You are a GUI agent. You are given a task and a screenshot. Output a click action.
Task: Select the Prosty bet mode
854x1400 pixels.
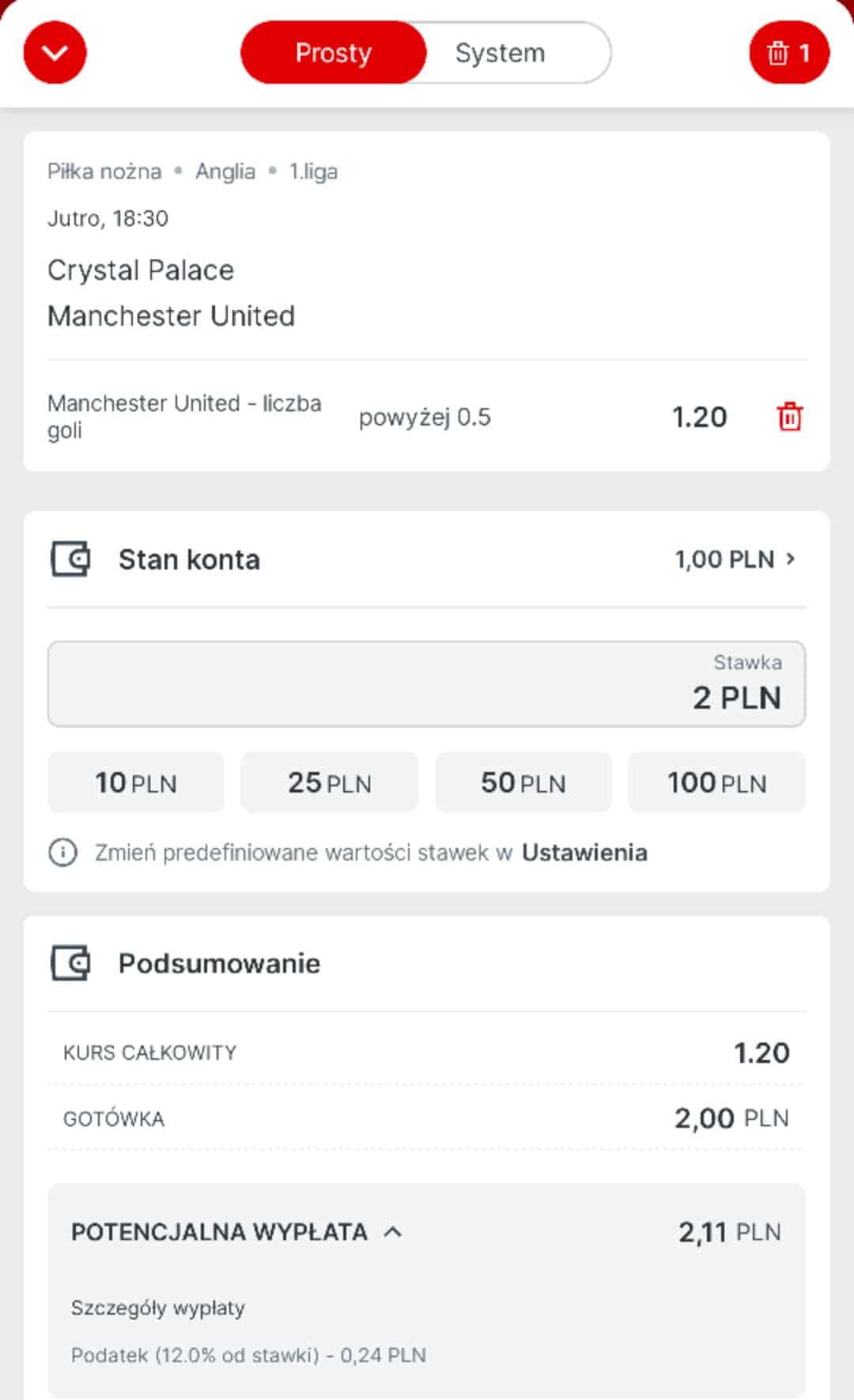(x=333, y=53)
